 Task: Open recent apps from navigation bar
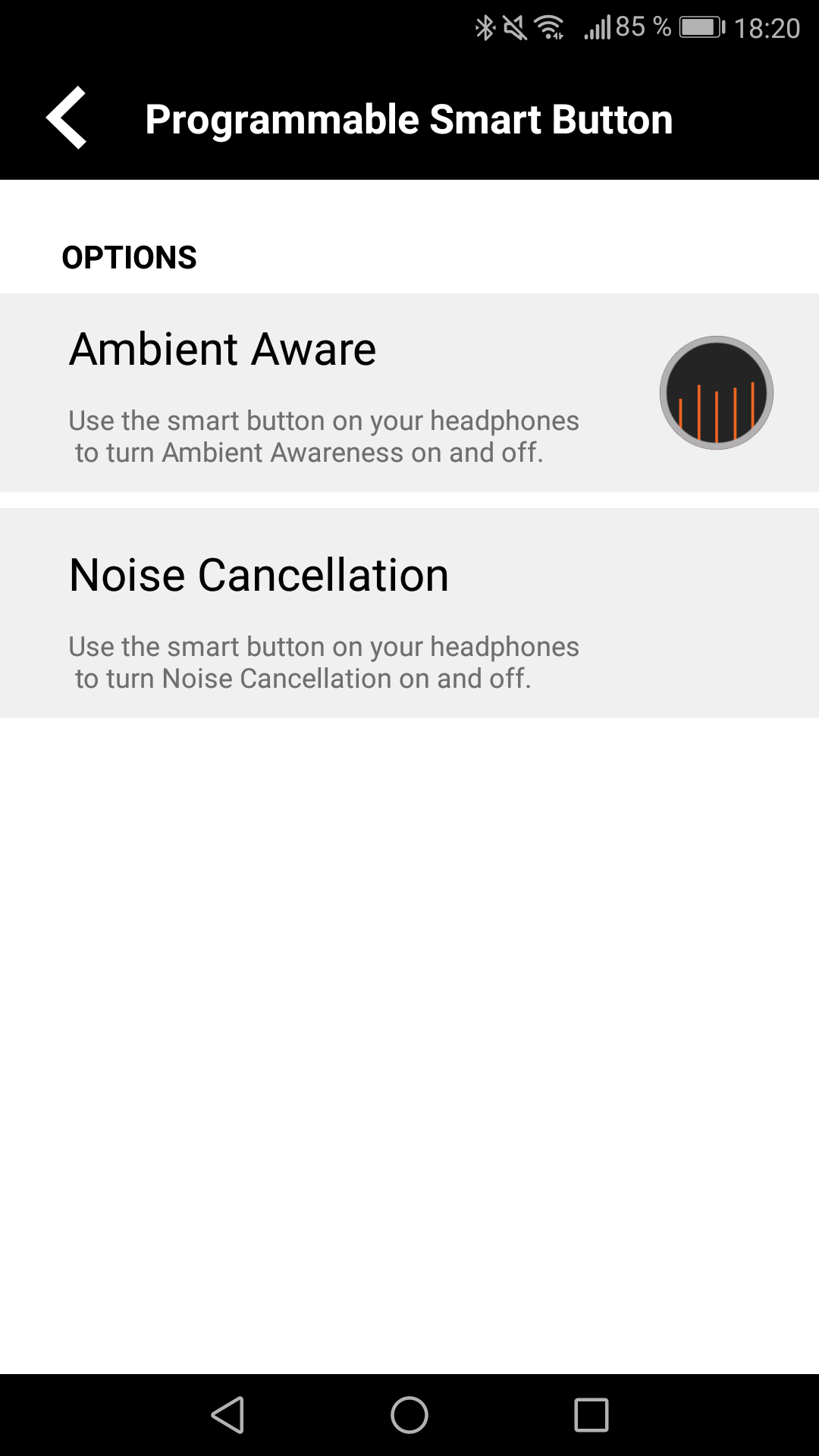[591, 1415]
